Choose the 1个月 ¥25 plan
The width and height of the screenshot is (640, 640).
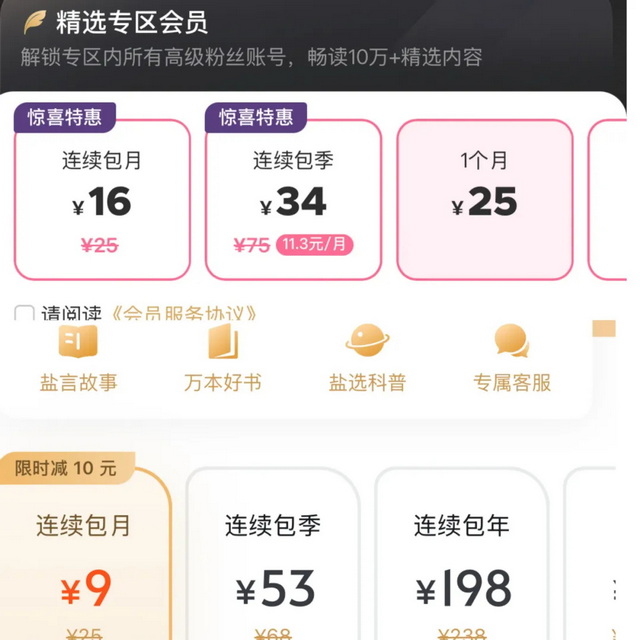[485, 200]
